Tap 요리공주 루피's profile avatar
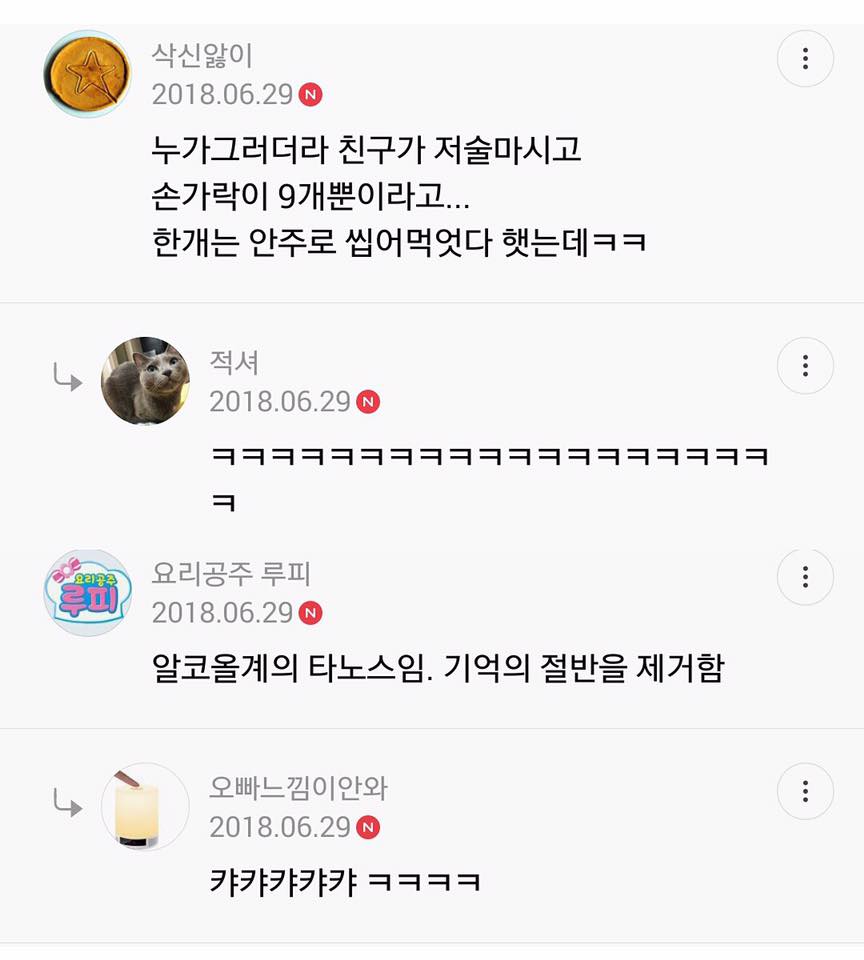Screen dimensions: 864x960 click(x=88, y=592)
